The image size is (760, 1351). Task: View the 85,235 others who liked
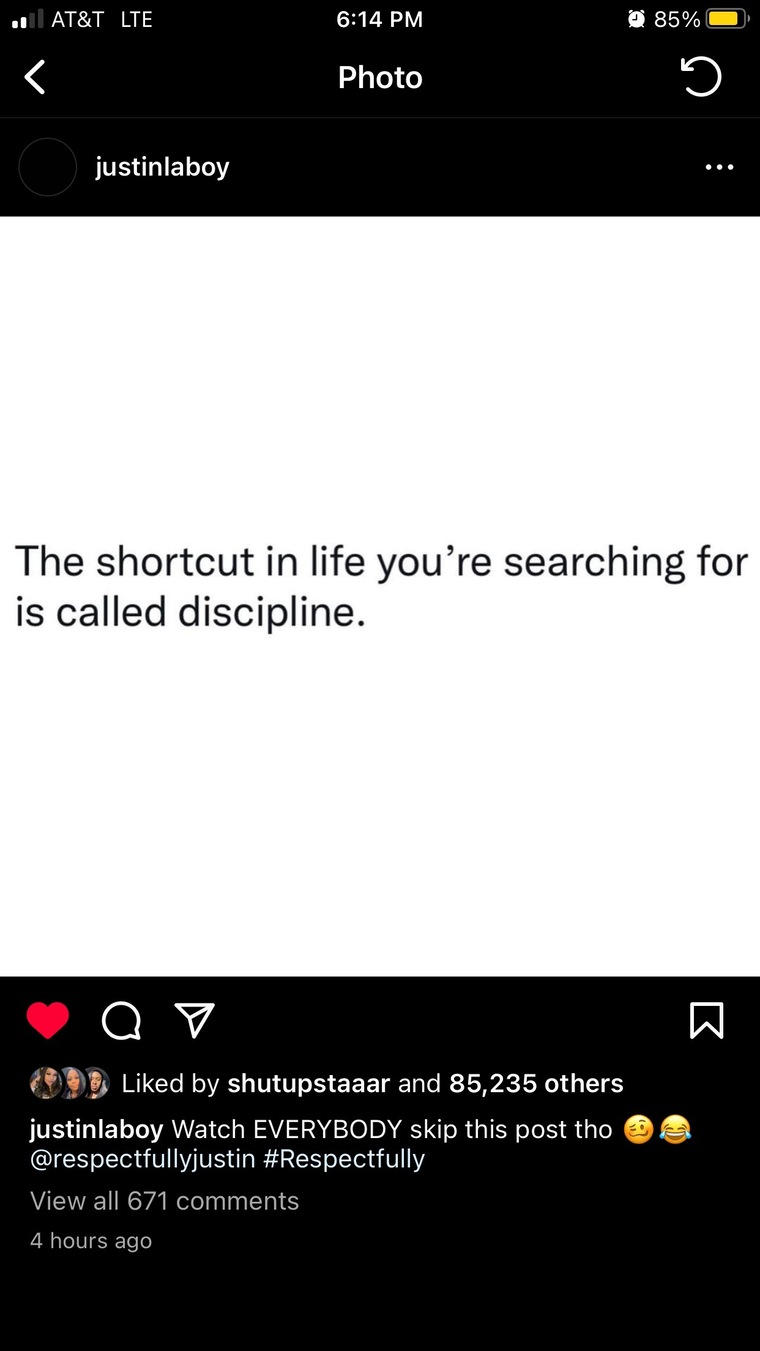click(x=536, y=1083)
